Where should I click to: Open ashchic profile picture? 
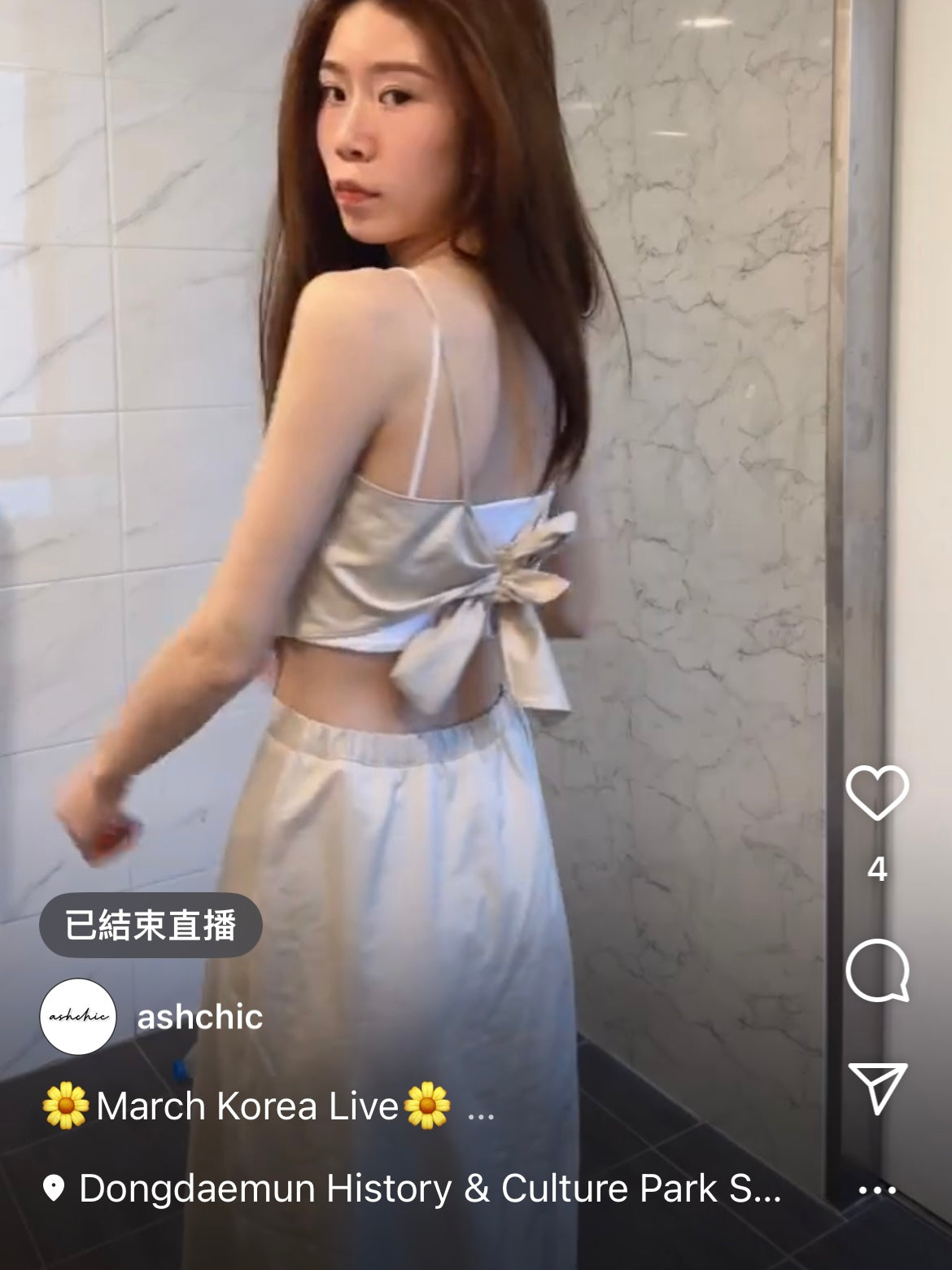tap(78, 1017)
